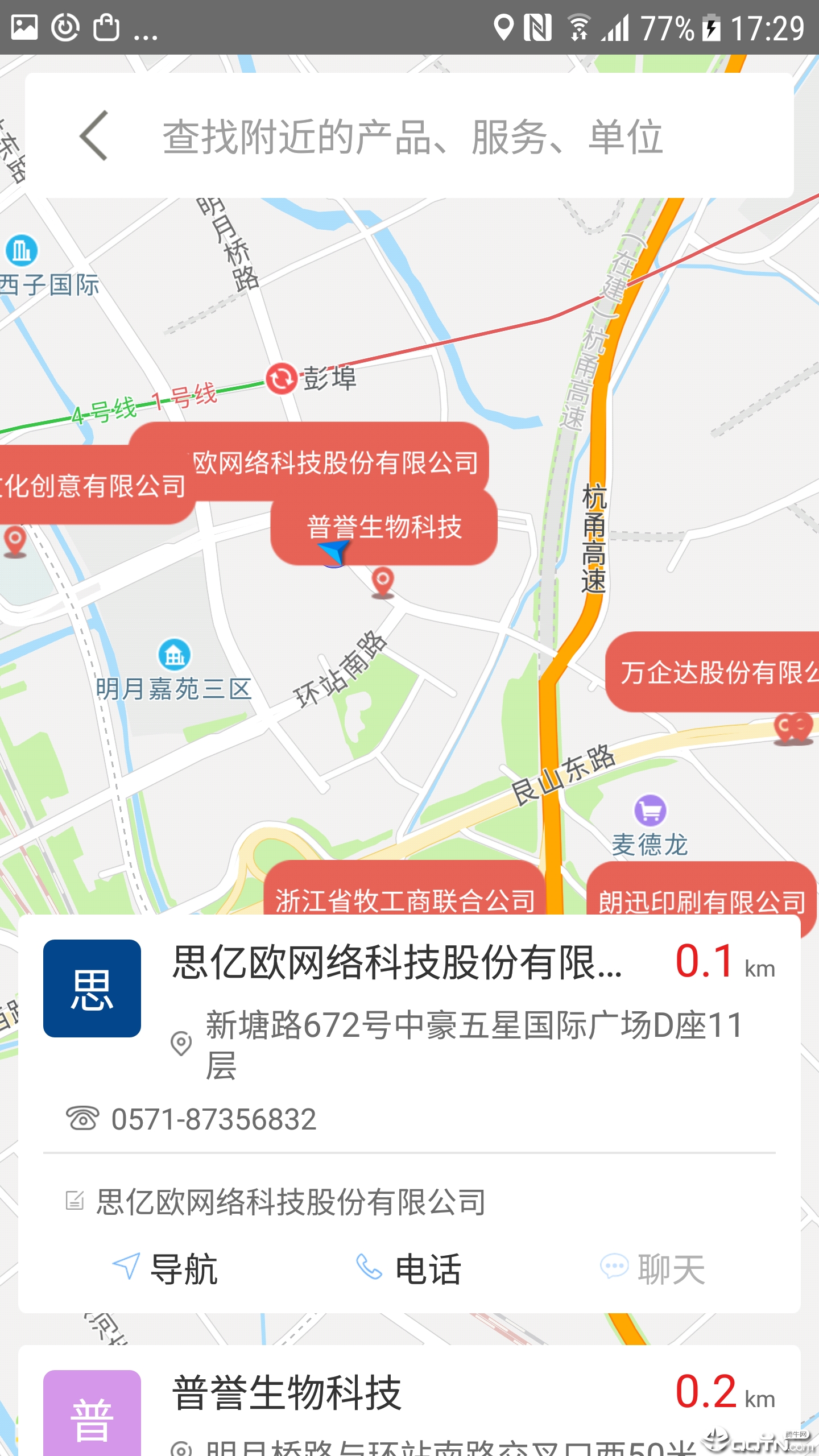
Task: Tap the 普誉生物科技 map marker
Action: pyautogui.click(x=384, y=527)
